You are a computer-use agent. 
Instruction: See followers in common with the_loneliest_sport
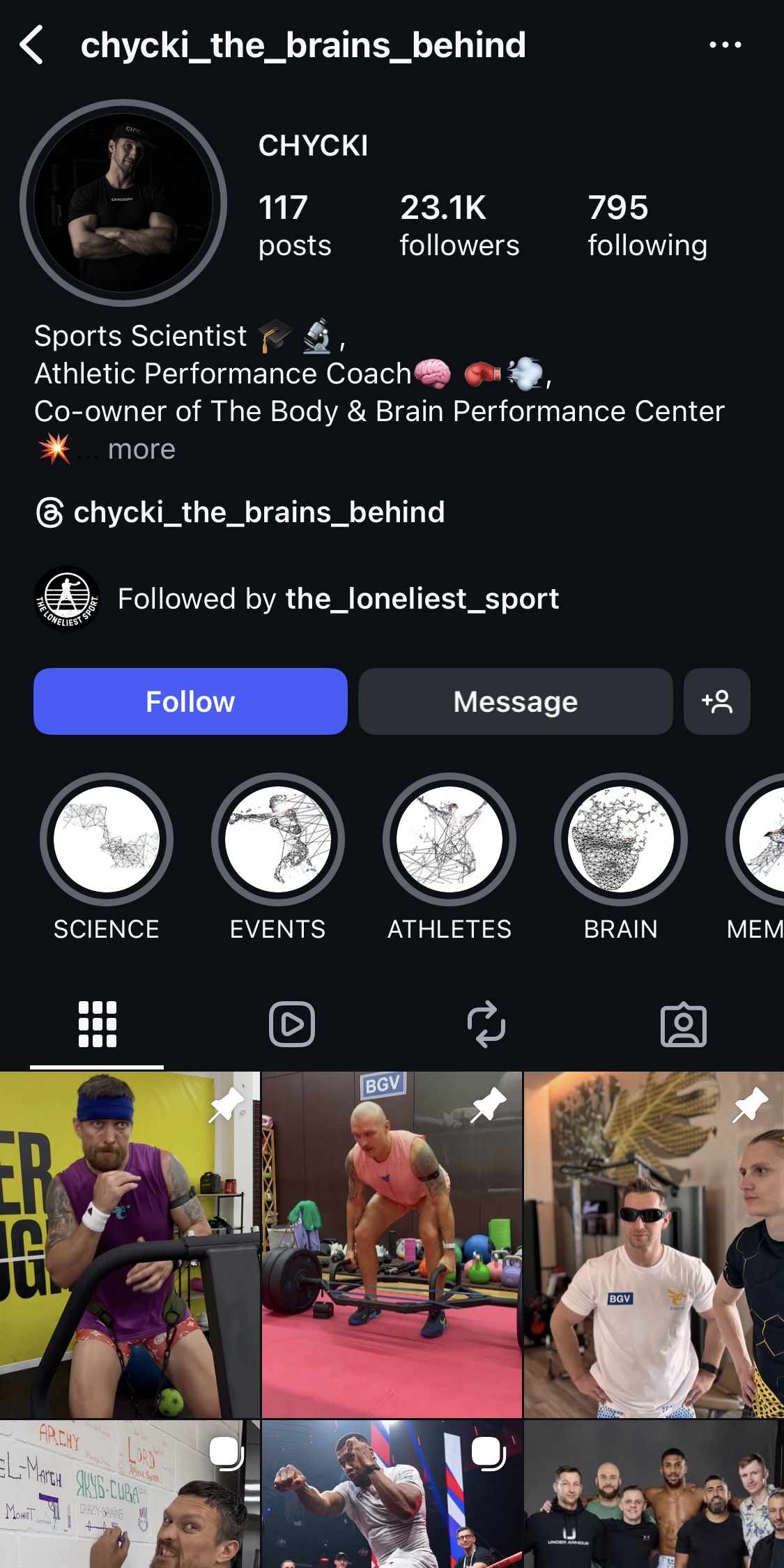click(x=338, y=599)
